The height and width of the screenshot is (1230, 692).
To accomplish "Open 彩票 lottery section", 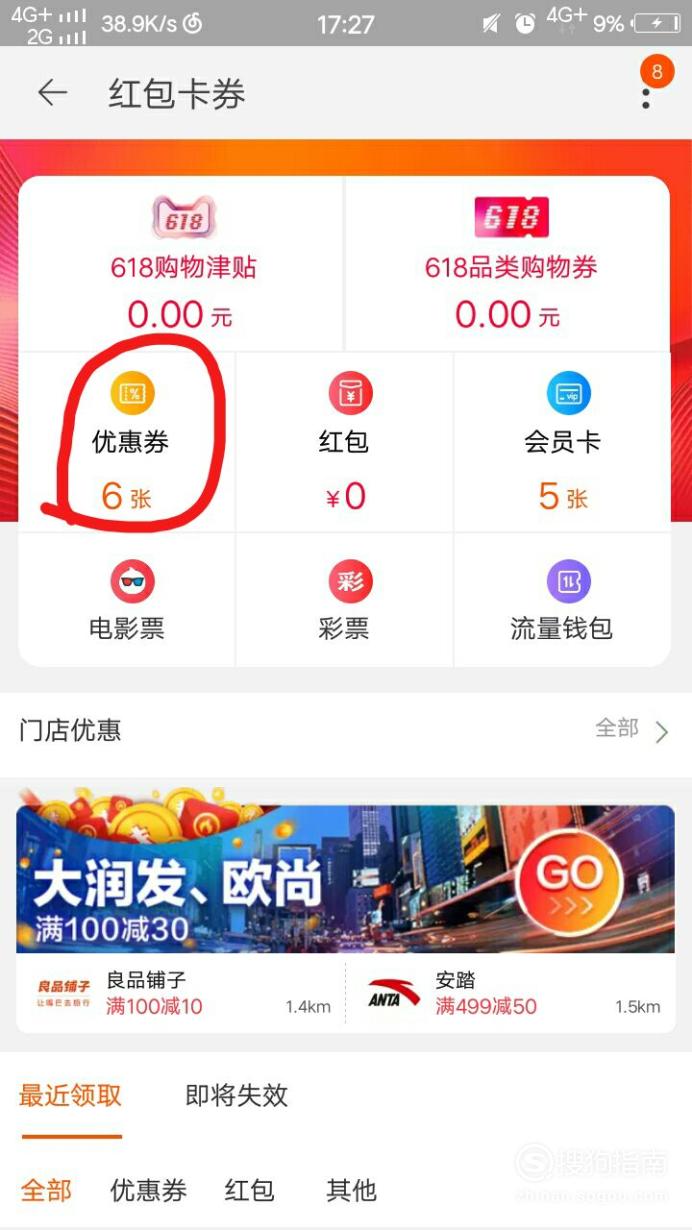I will pyautogui.click(x=344, y=600).
